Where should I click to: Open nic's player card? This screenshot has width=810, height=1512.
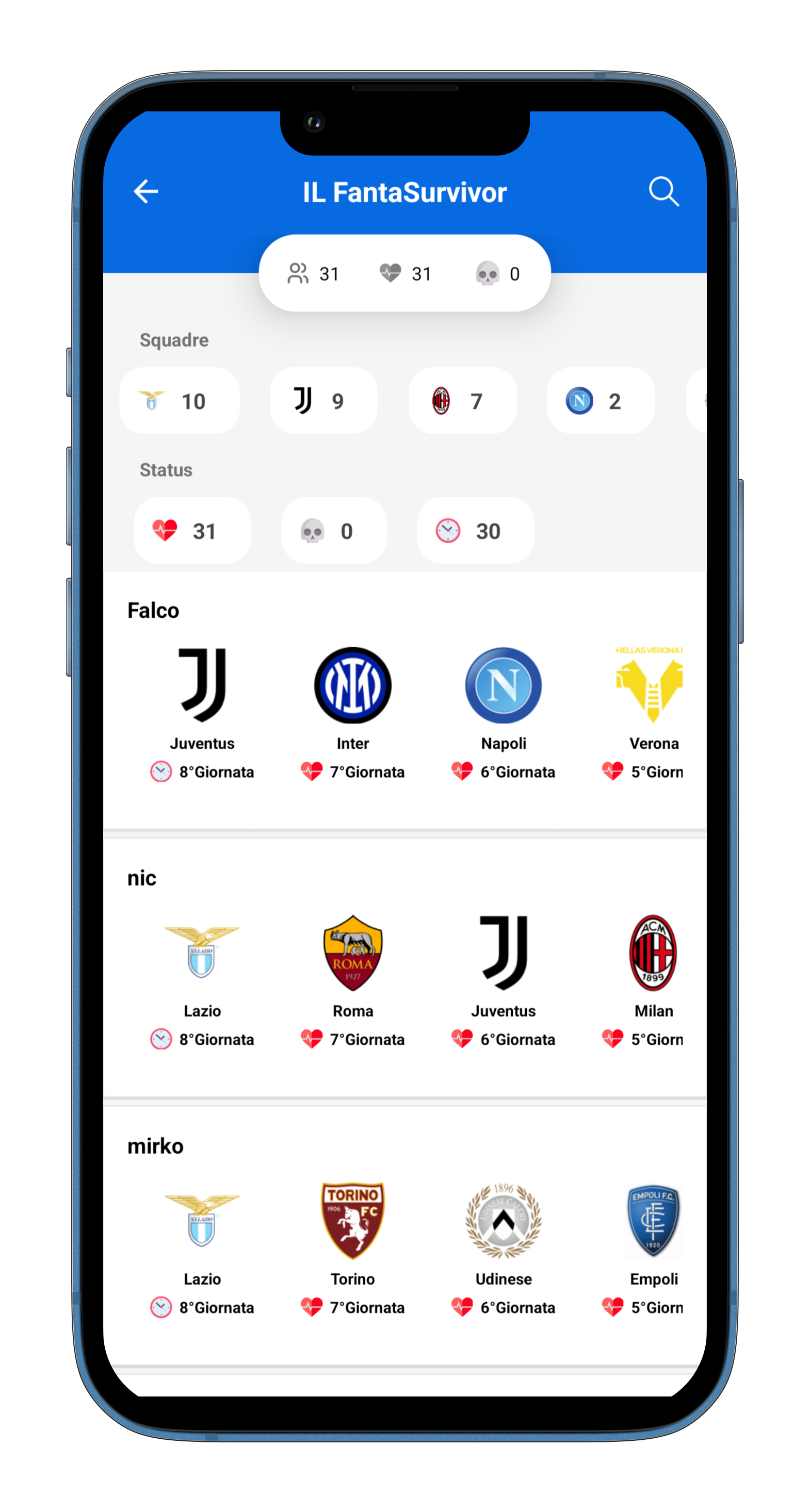(x=142, y=878)
